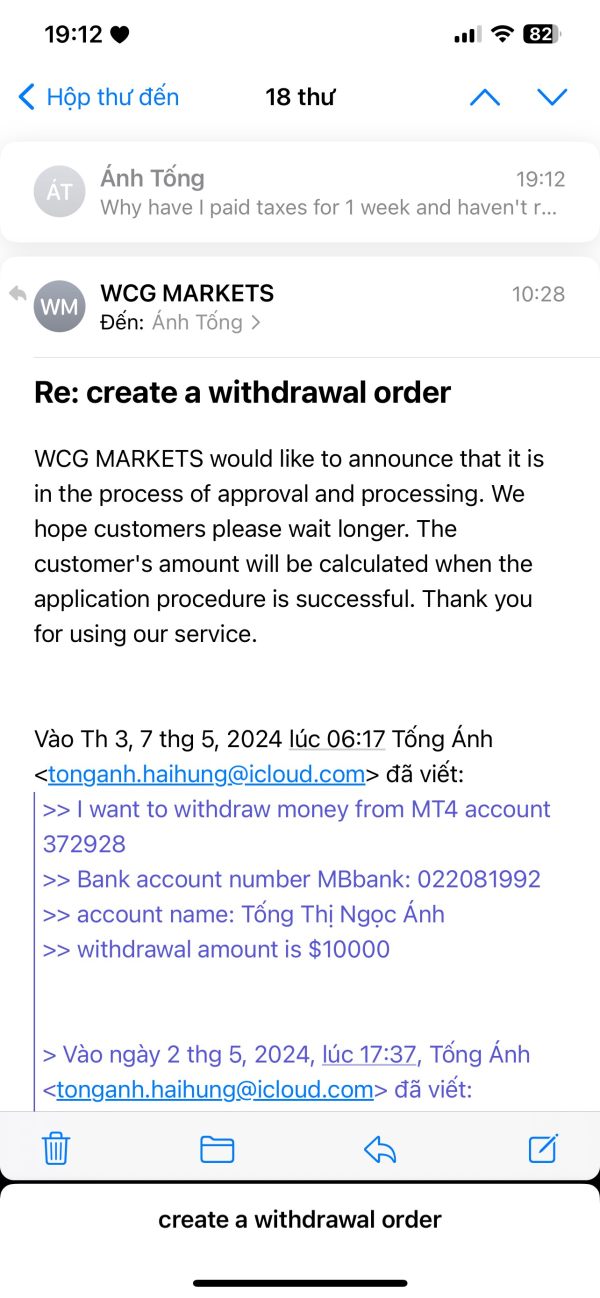Image resolution: width=600 pixels, height=1298 pixels.
Task: Delete this email with the trash icon
Action: coord(56,1148)
